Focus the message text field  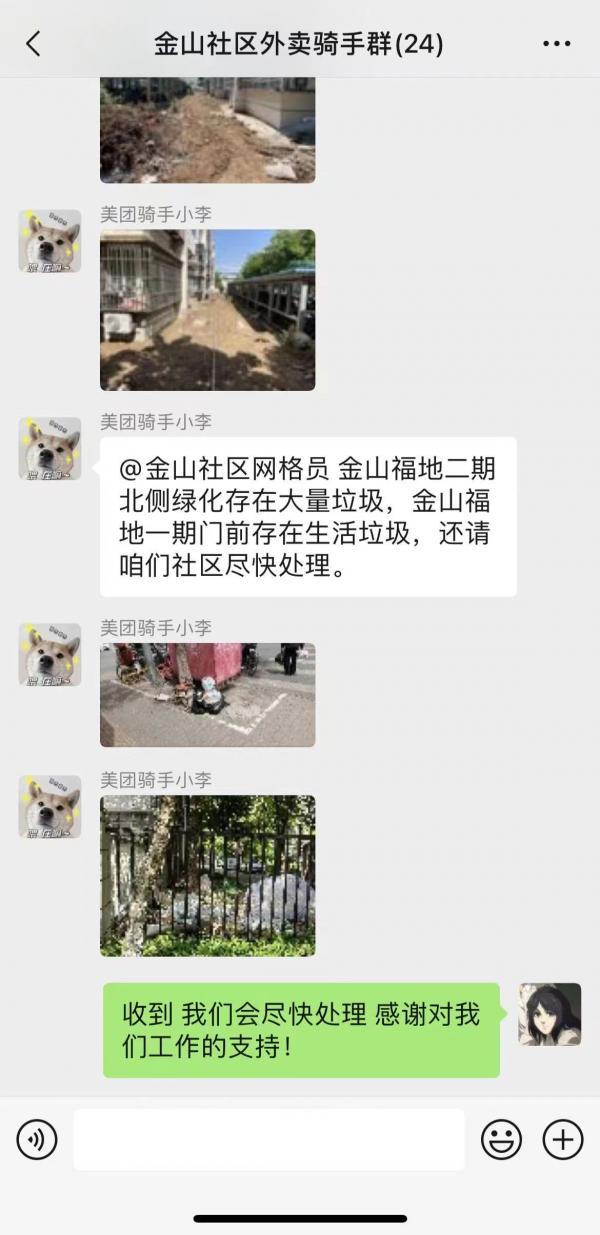tap(268, 1139)
